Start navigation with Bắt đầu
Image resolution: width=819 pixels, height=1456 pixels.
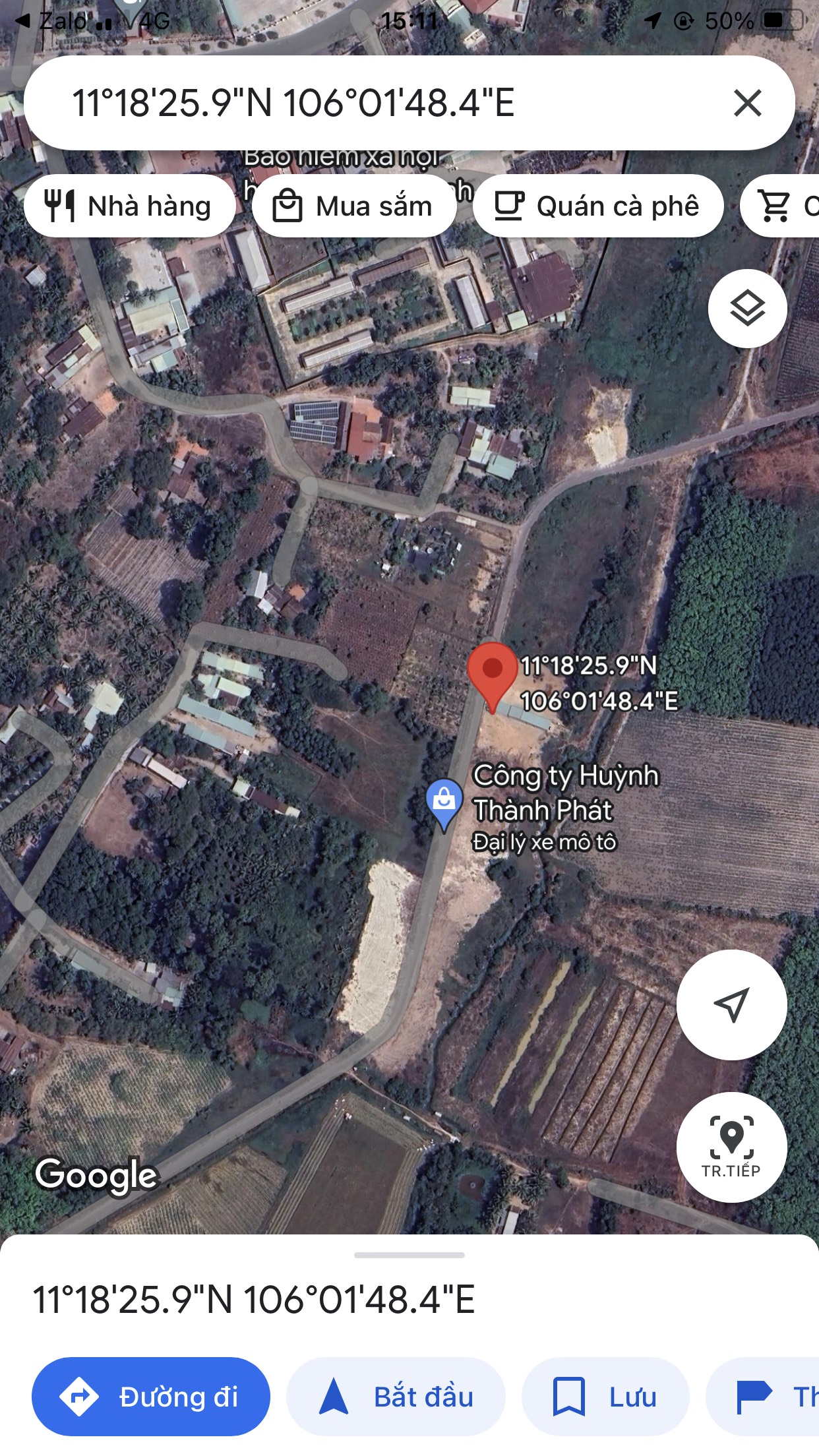tap(396, 1396)
